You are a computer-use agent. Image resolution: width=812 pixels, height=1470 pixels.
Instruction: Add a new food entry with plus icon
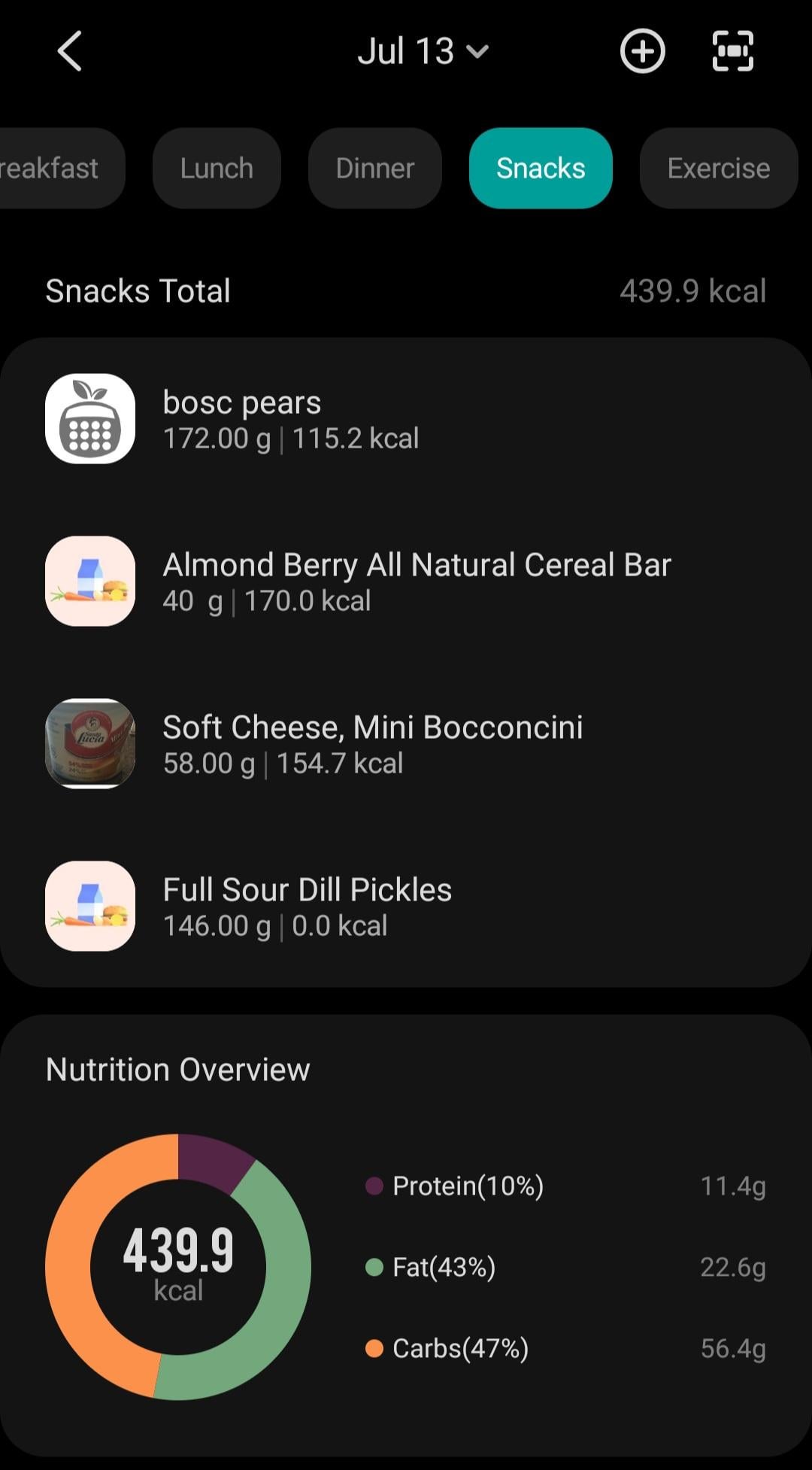pyautogui.click(x=642, y=52)
